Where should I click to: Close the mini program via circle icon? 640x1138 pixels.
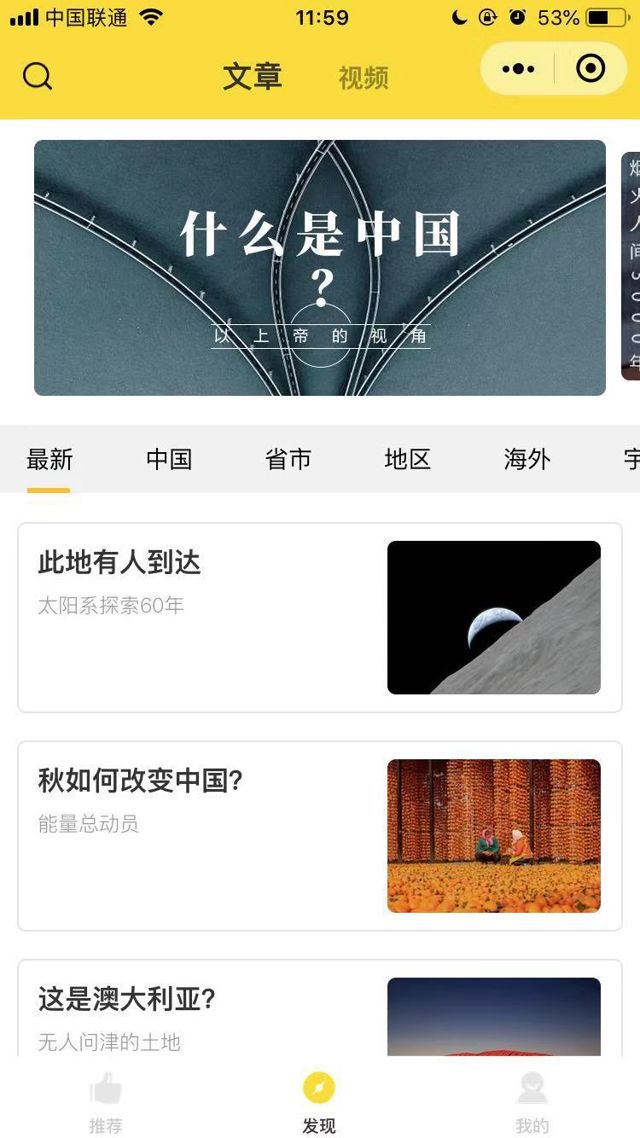(x=591, y=69)
